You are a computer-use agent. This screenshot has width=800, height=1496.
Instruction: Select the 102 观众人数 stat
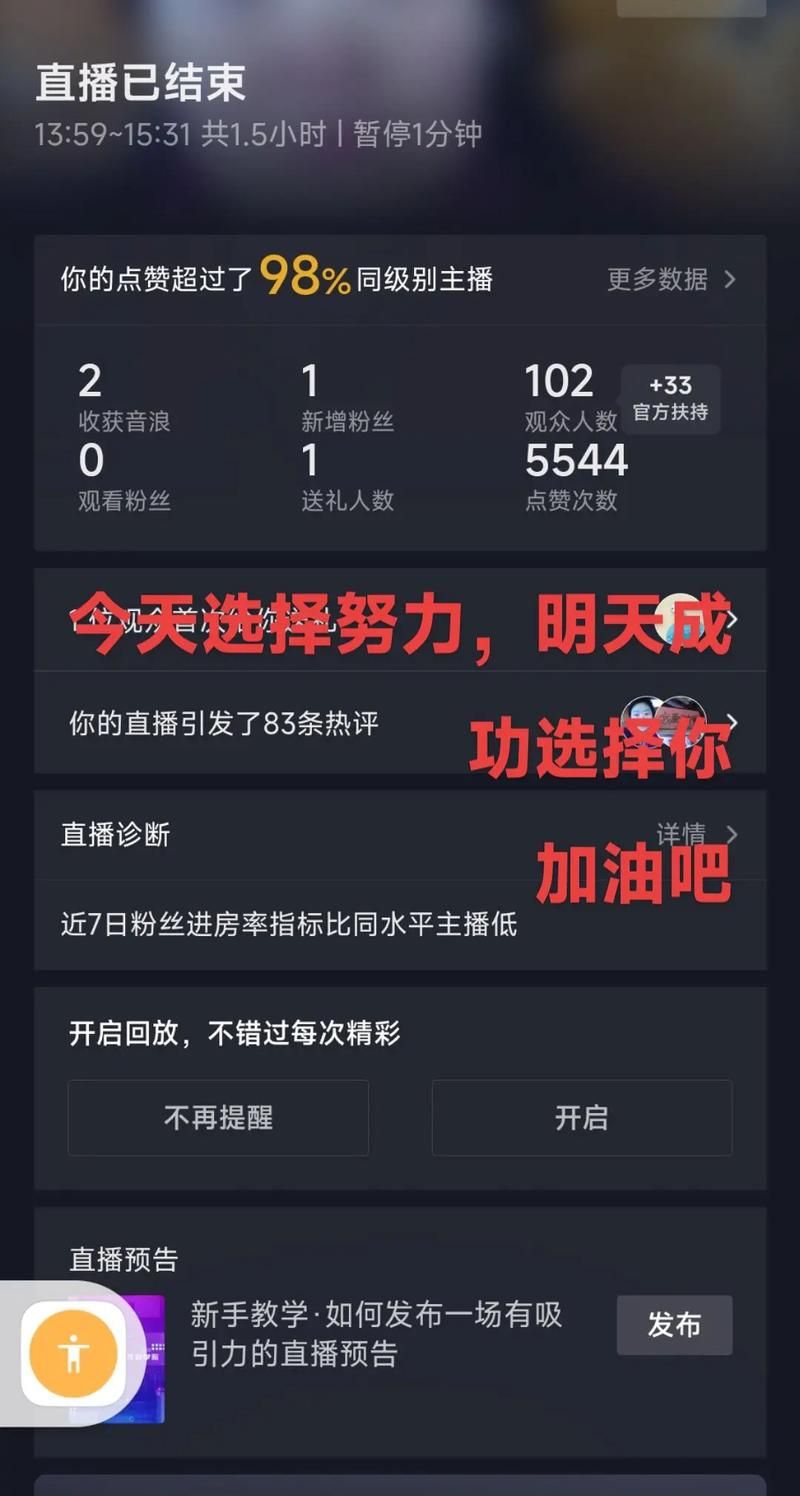(x=558, y=394)
